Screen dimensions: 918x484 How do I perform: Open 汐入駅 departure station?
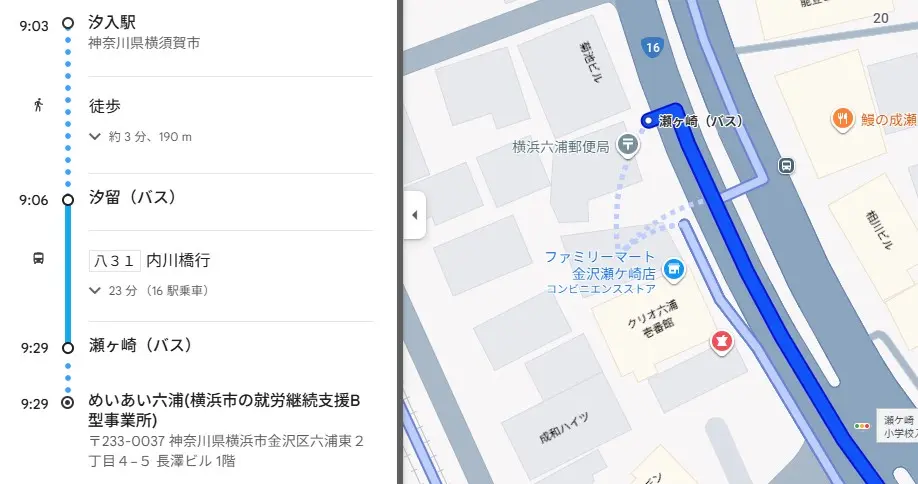(x=112, y=22)
